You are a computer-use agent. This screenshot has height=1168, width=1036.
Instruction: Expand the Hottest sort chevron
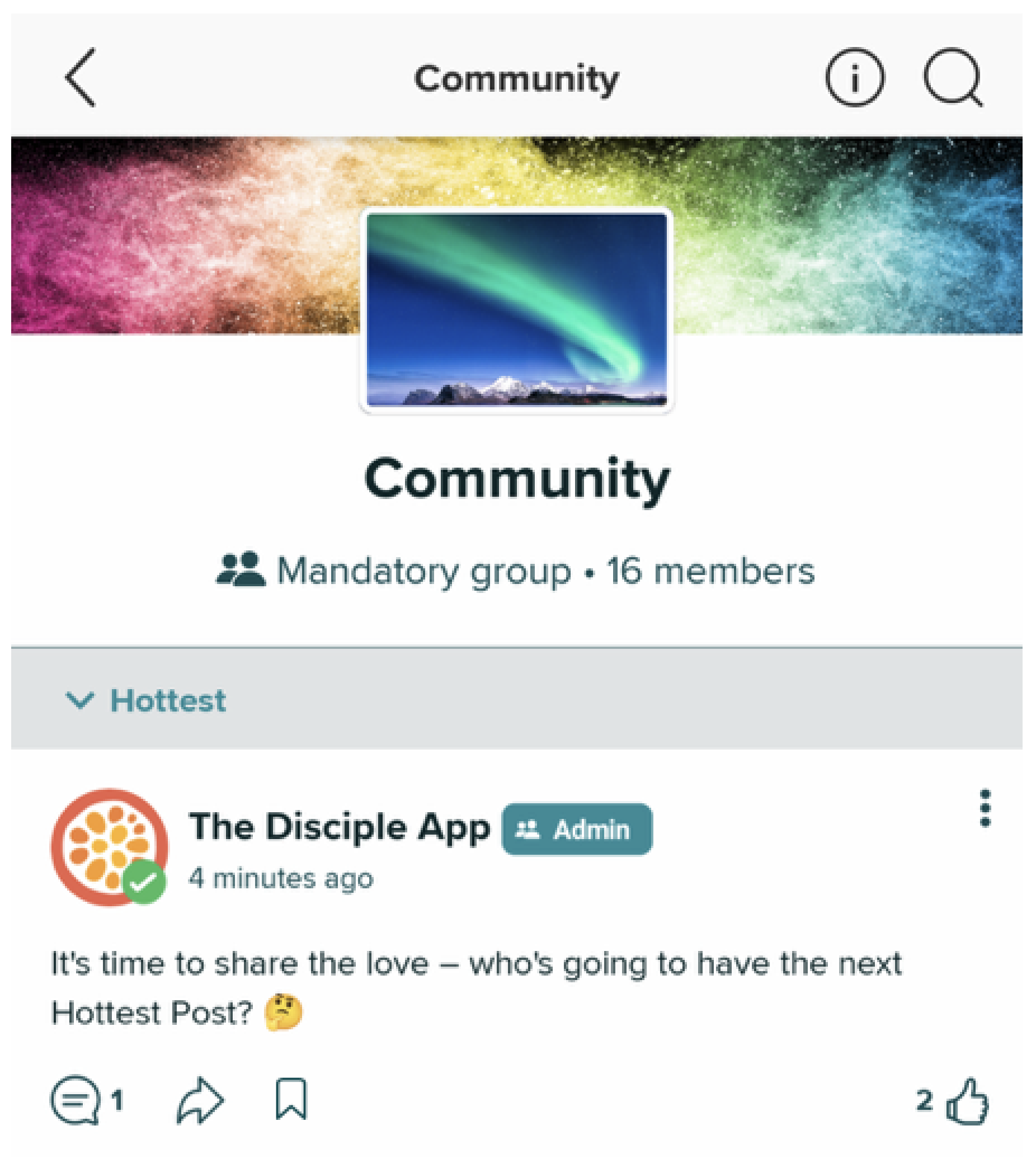[80, 701]
